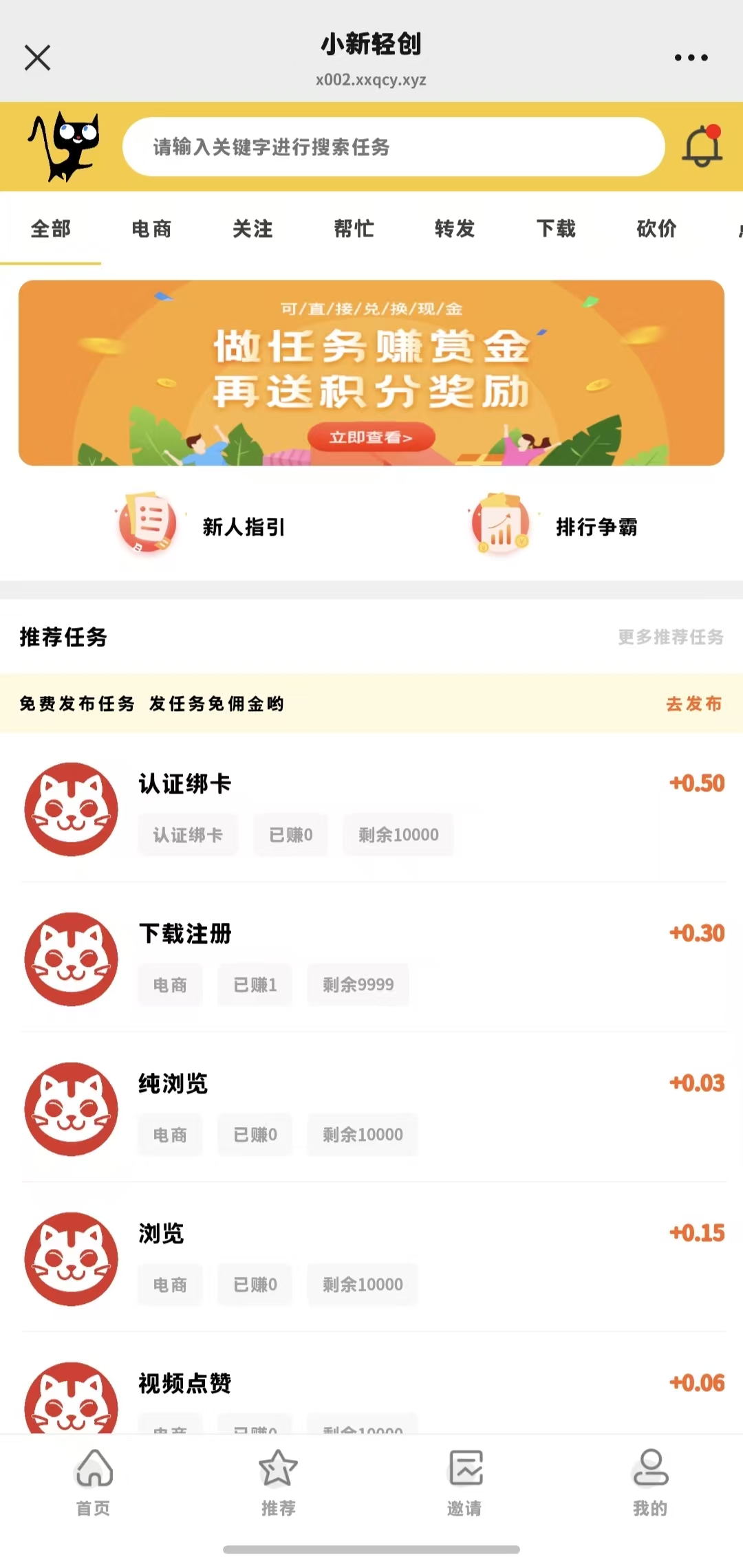Go to the 推荐 bottom tab
Viewport: 743px width, 1568px height.
tap(278, 1481)
